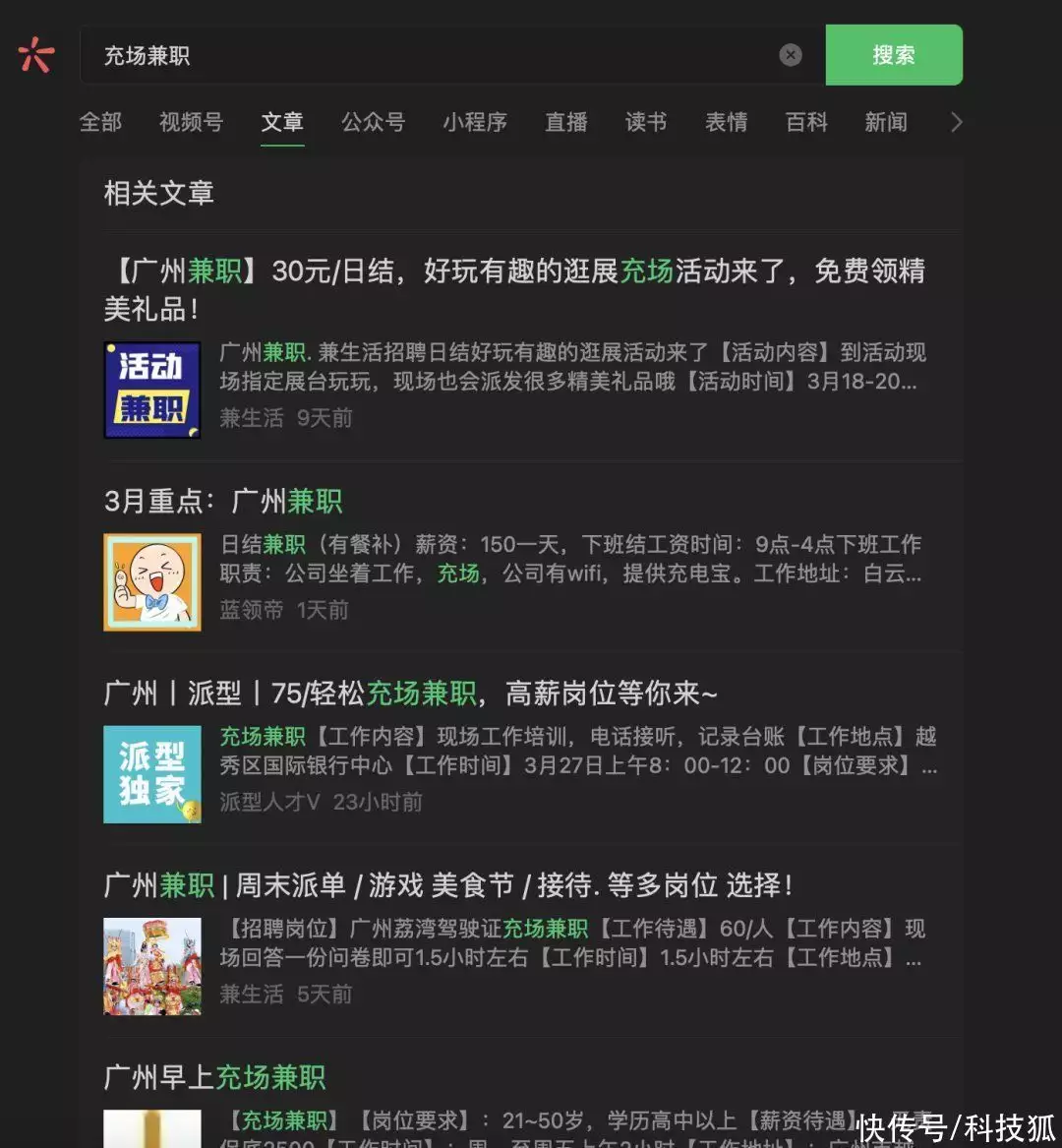This screenshot has height=1148, width=1062.
Task: Switch to the 视频号 tab
Action: pyautogui.click(x=191, y=122)
